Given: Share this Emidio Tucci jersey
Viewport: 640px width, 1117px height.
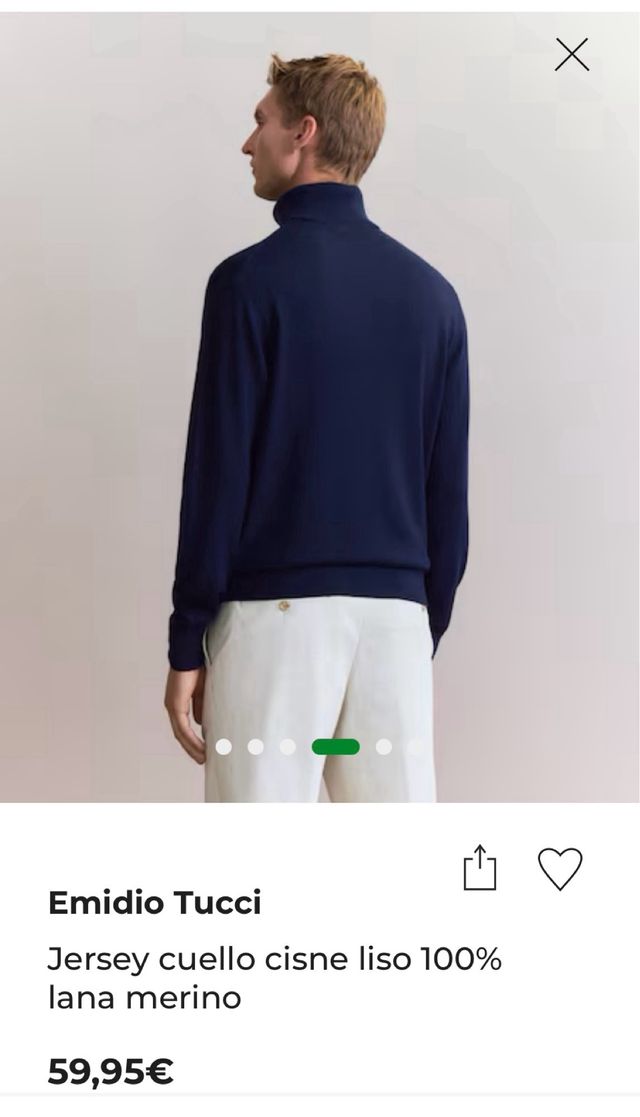Looking at the screenshot, I should 480,868.
